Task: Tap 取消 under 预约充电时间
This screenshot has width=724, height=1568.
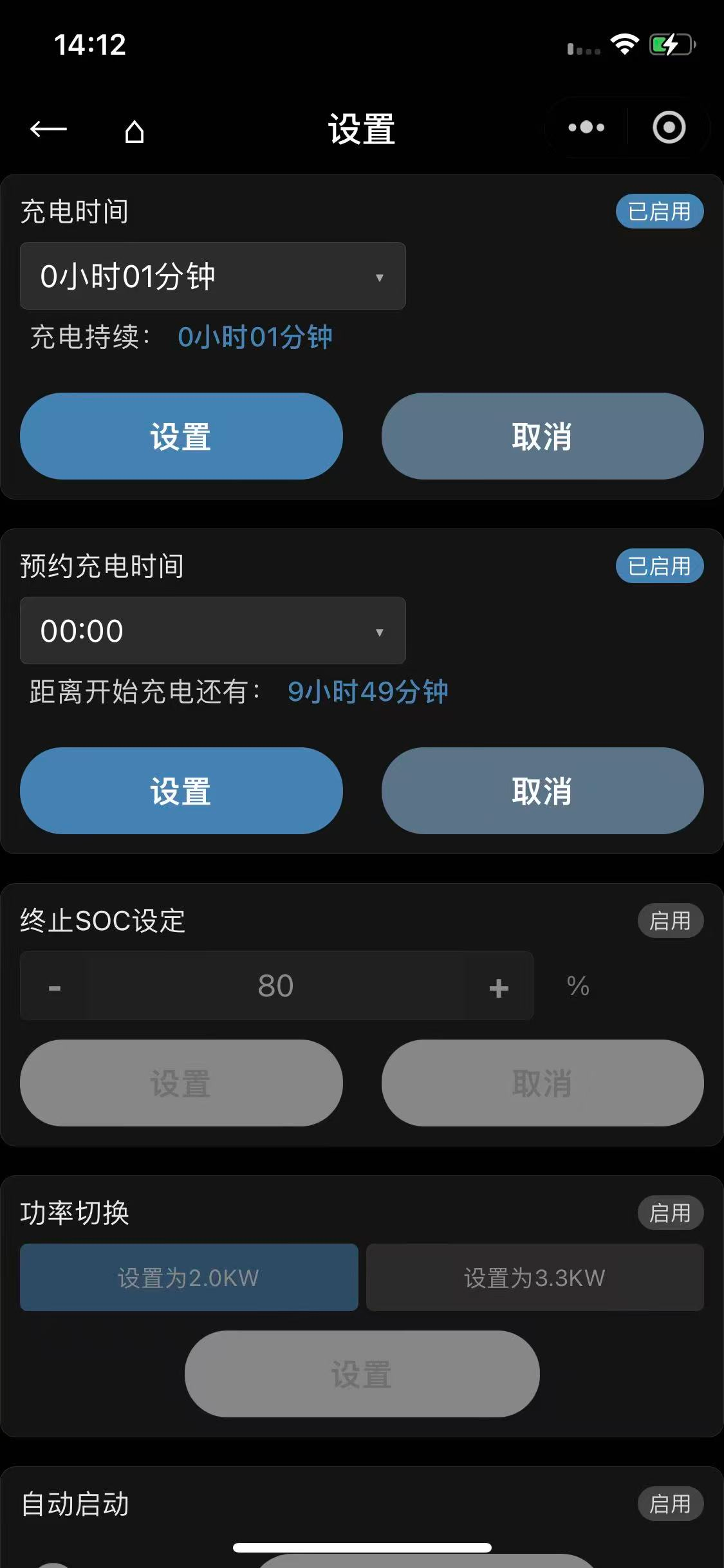Action: [542, 791]
